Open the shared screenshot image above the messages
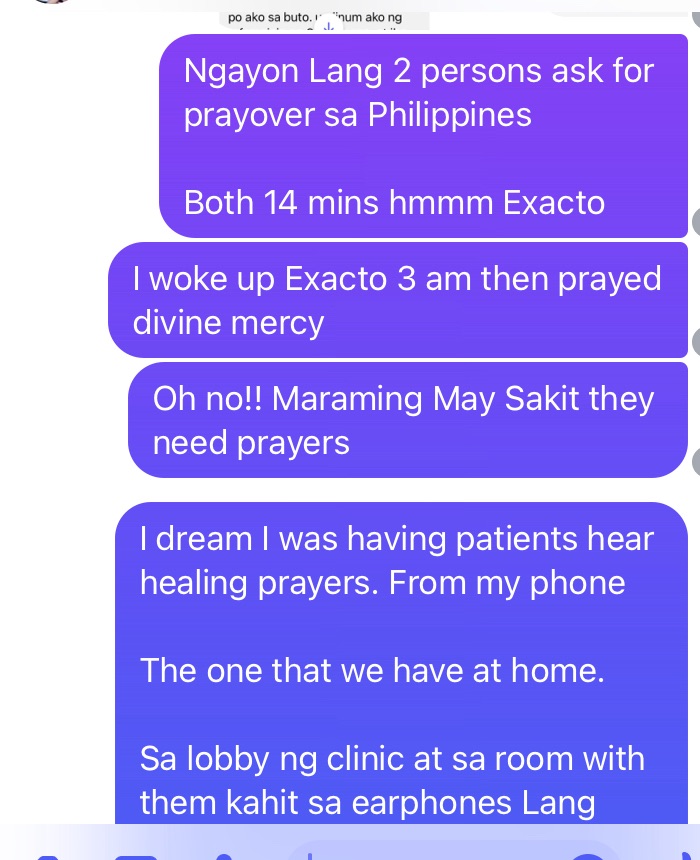Viewport: 700px width, 860px height. [x=325, y=18]
